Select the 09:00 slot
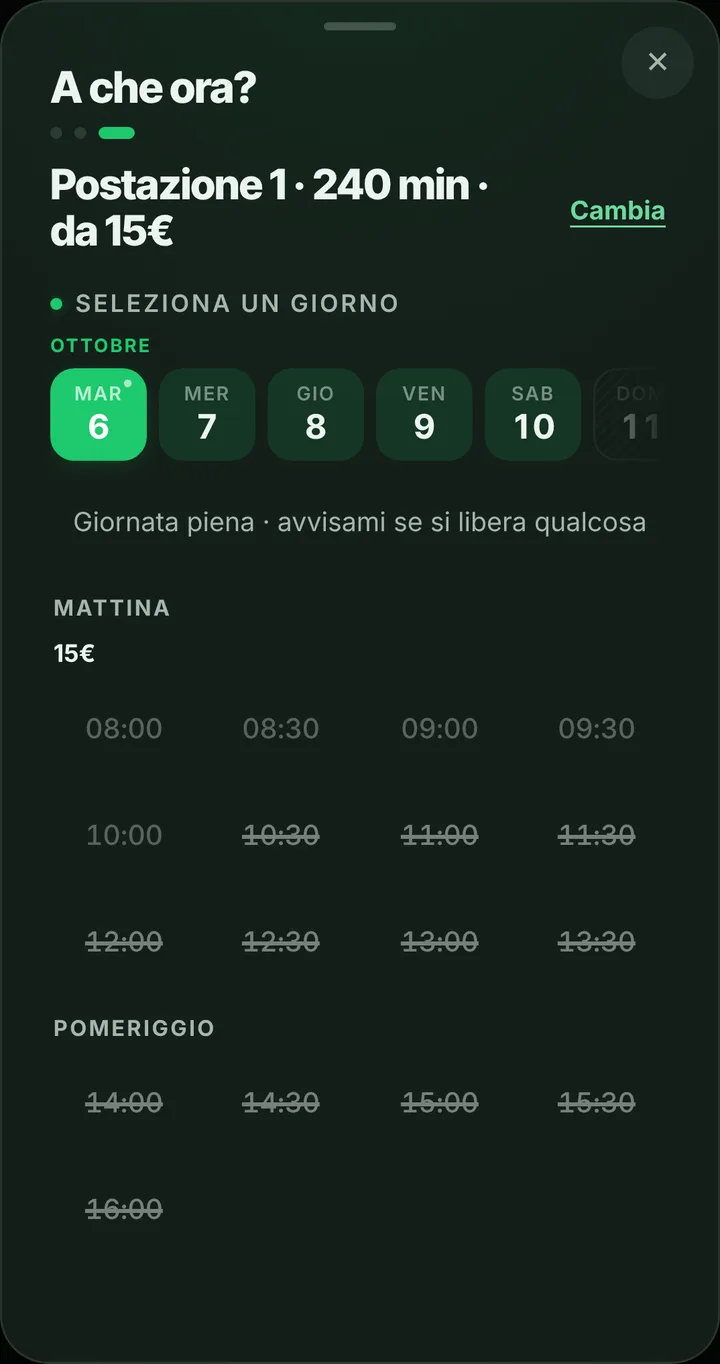Viewport: 720px width, 1364px height. (440, 728)
